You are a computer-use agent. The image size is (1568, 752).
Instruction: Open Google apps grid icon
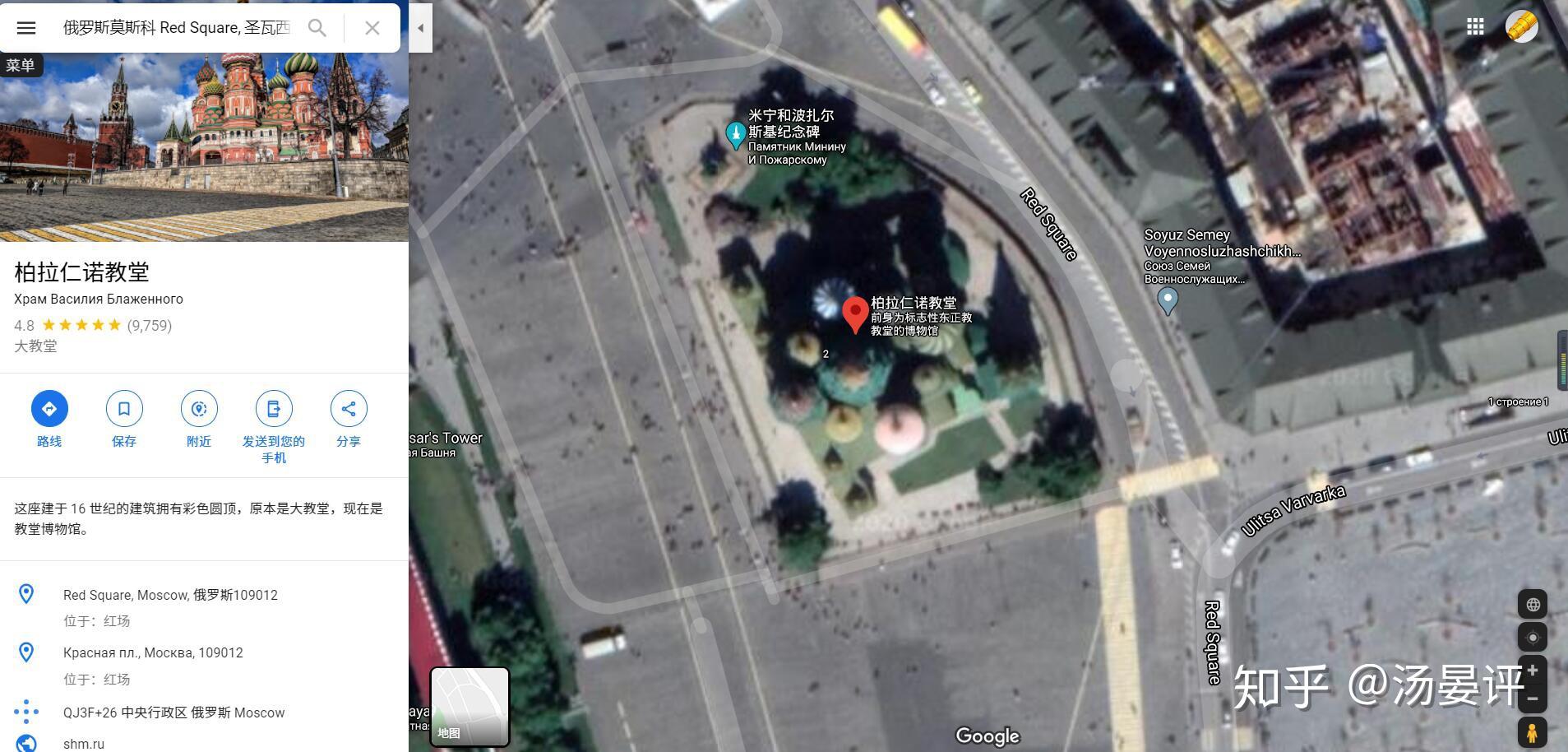(1475, 27)
